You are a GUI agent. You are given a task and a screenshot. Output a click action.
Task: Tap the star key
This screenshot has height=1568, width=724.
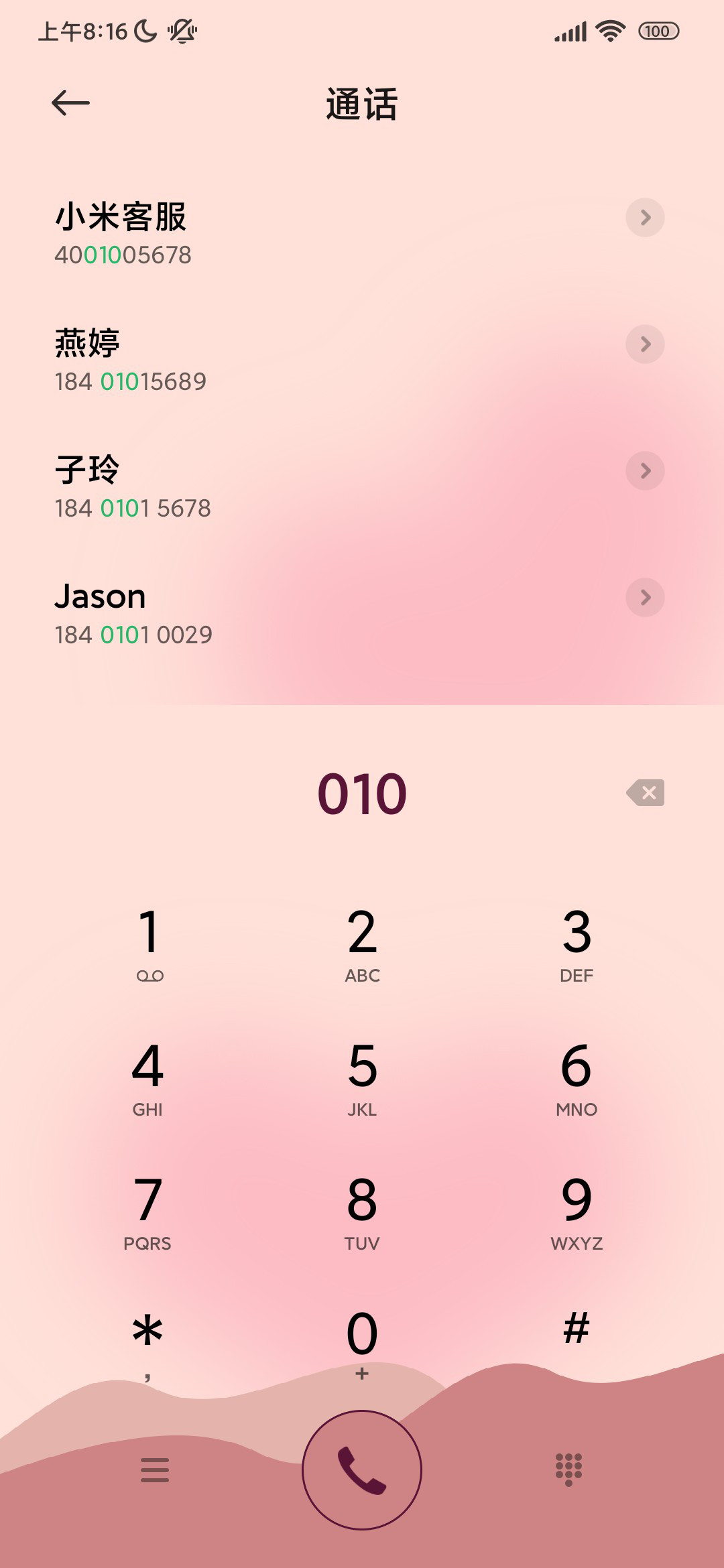point(147,1344)
